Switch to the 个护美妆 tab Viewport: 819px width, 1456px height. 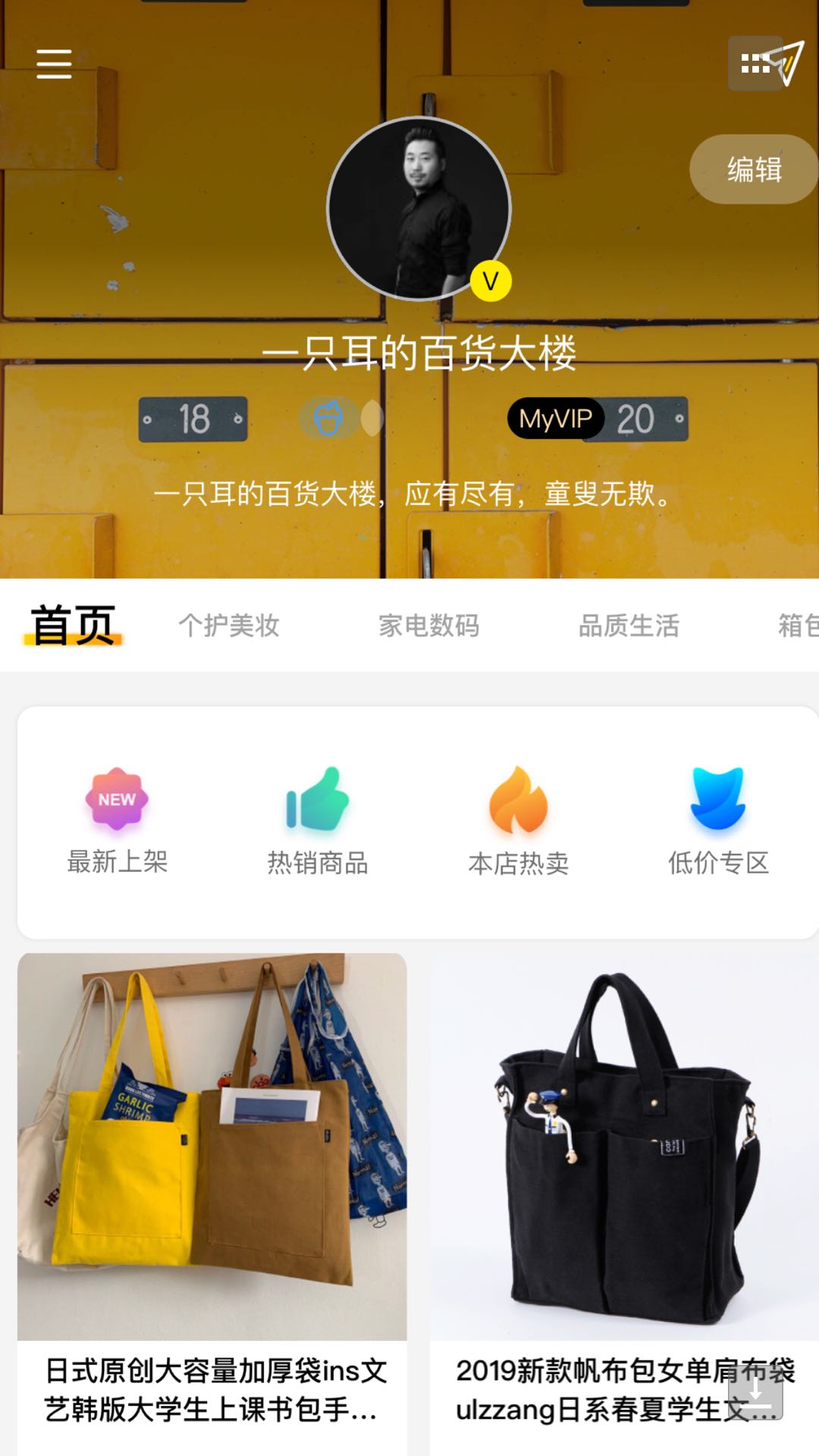click(x=229, y=626)
